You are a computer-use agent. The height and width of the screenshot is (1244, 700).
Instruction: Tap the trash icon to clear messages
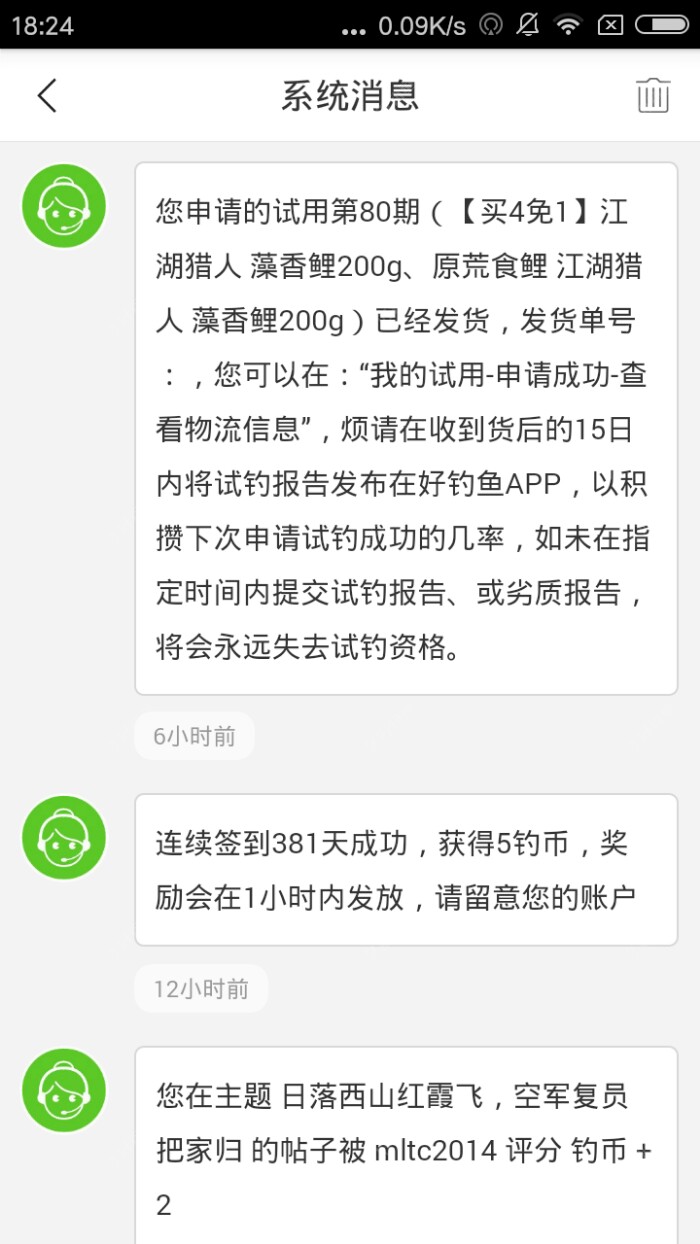pos(653,96)
